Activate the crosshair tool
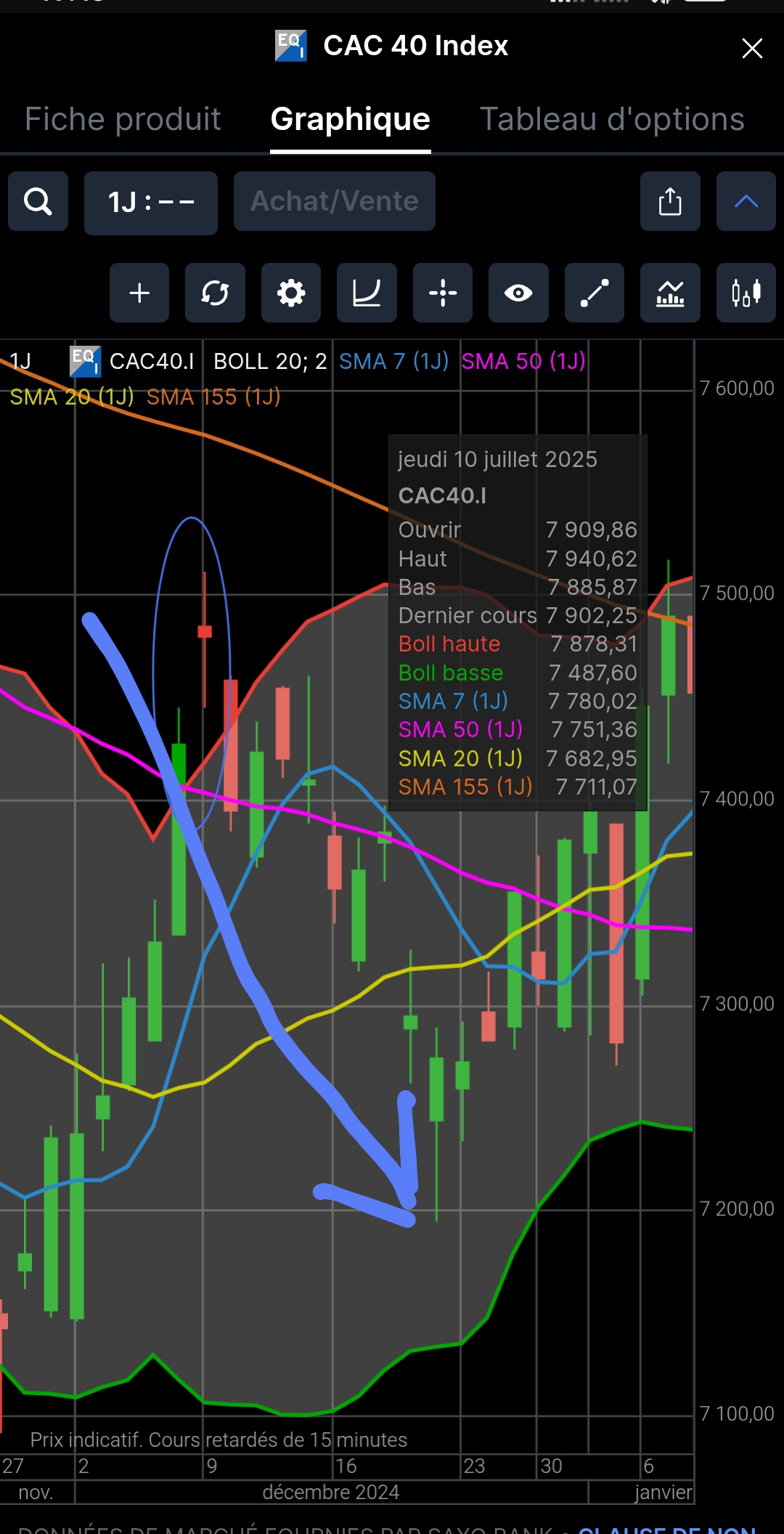The image size is (784, 1534). click(x=443, y=293)
